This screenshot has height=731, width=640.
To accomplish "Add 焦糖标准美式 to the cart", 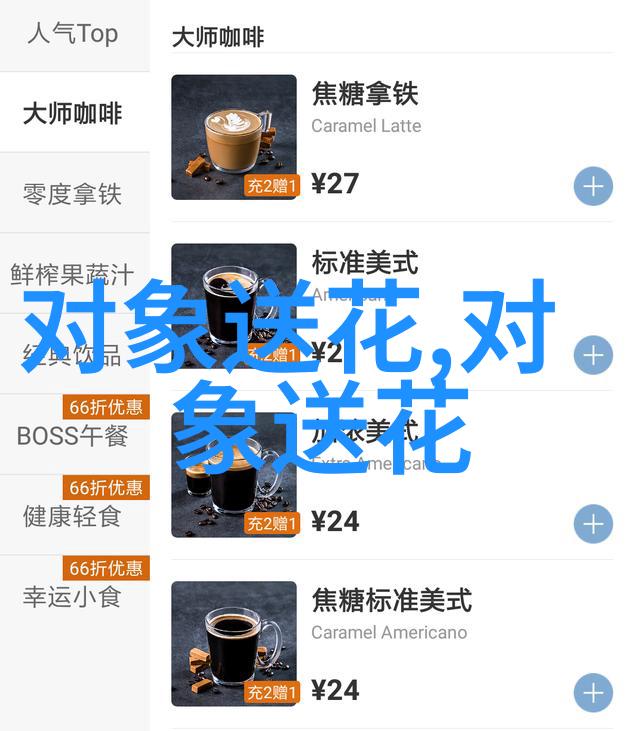I will 593,693.
